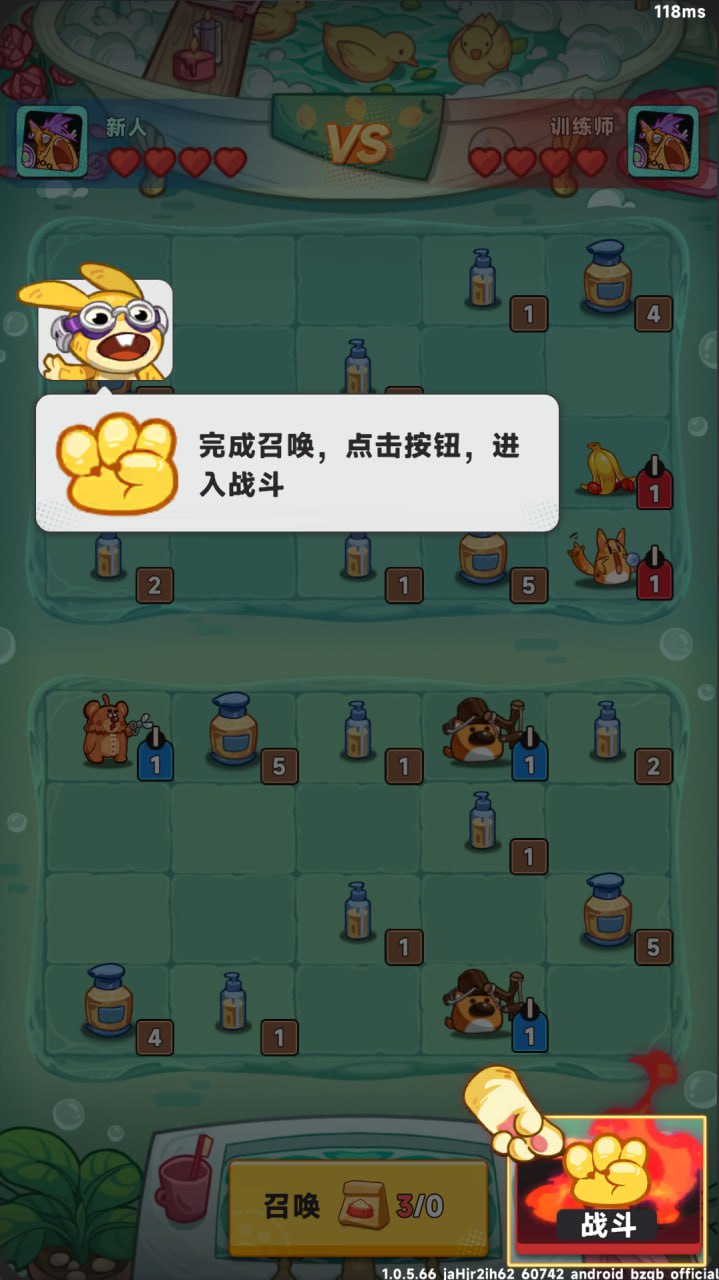This screenshot has height=1280, width=719.
Task: Tap the 召唤 summon button
Action: click(x=358, y=1207)
